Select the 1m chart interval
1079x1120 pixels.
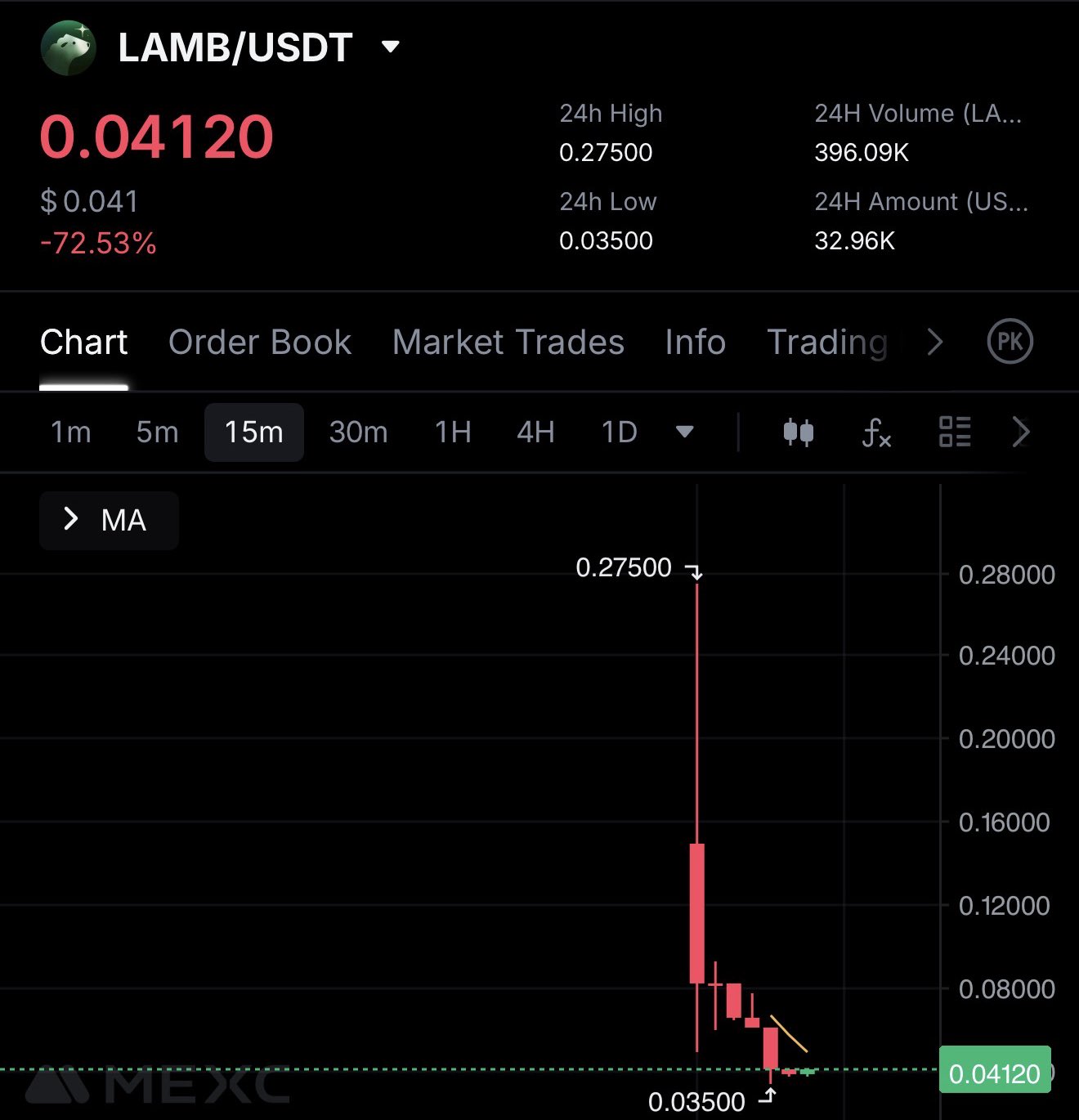click(71, 432)
